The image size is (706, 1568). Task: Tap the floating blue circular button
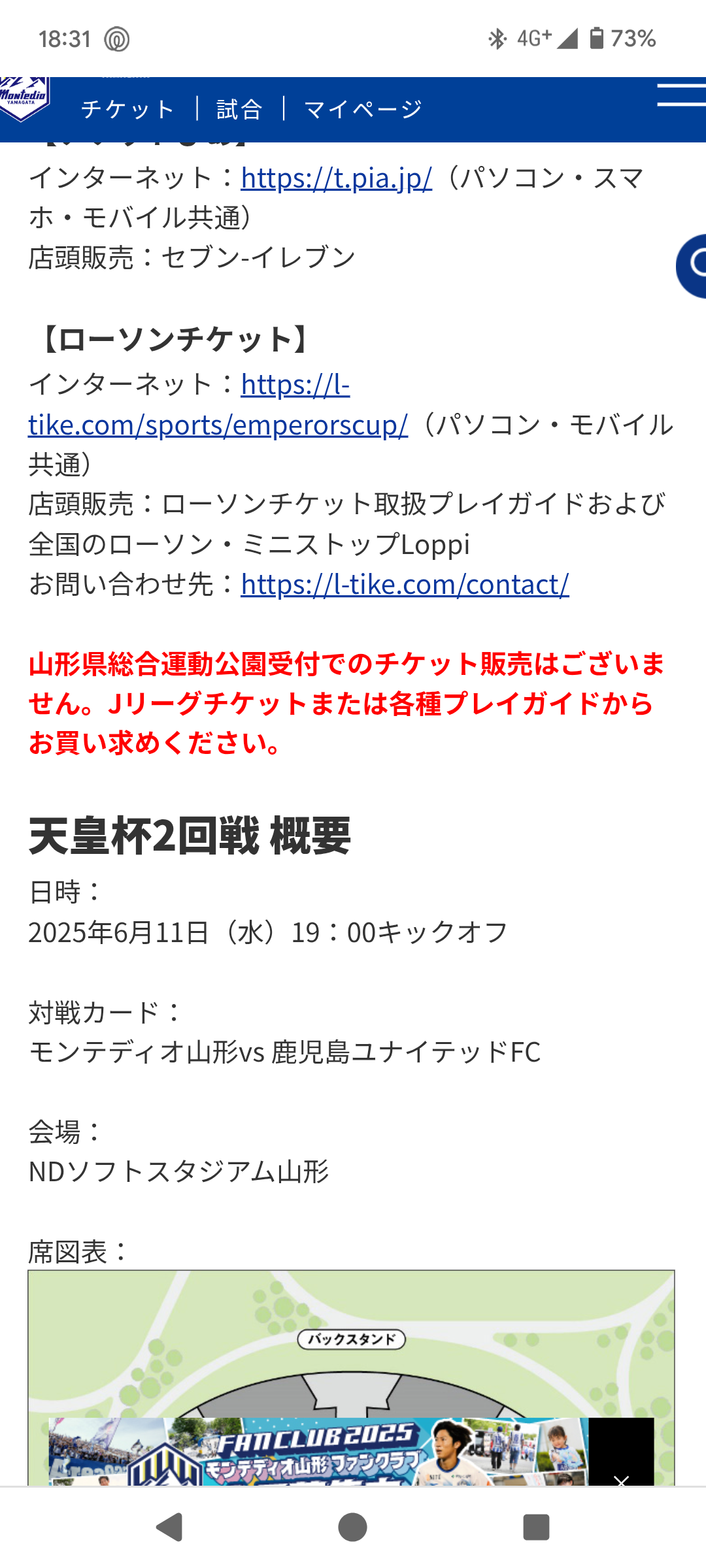coord(692,266)
